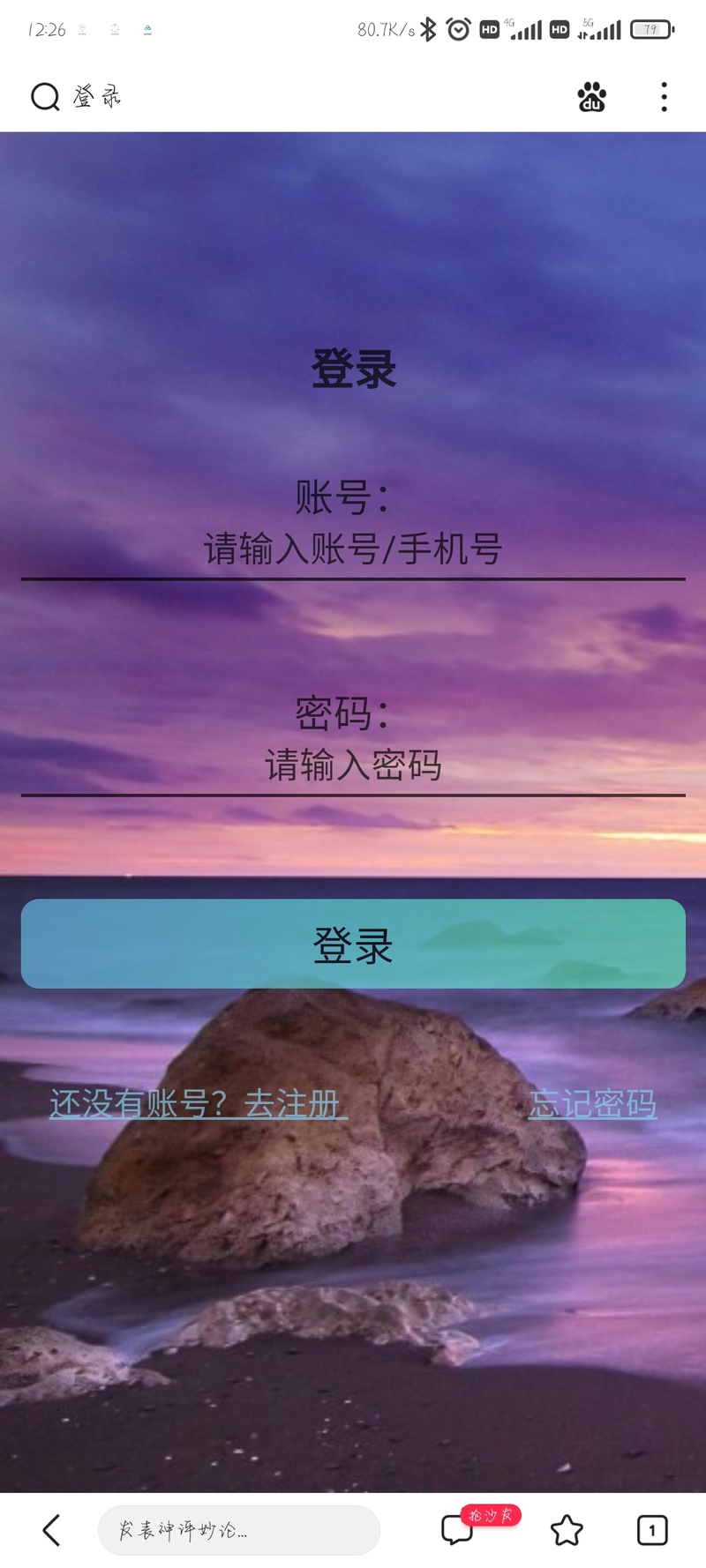Open the 还没有账号？去注册 link
The width and height of the screenshot is (706, 1568).
pyautogui.click(x=198, y=1103)
